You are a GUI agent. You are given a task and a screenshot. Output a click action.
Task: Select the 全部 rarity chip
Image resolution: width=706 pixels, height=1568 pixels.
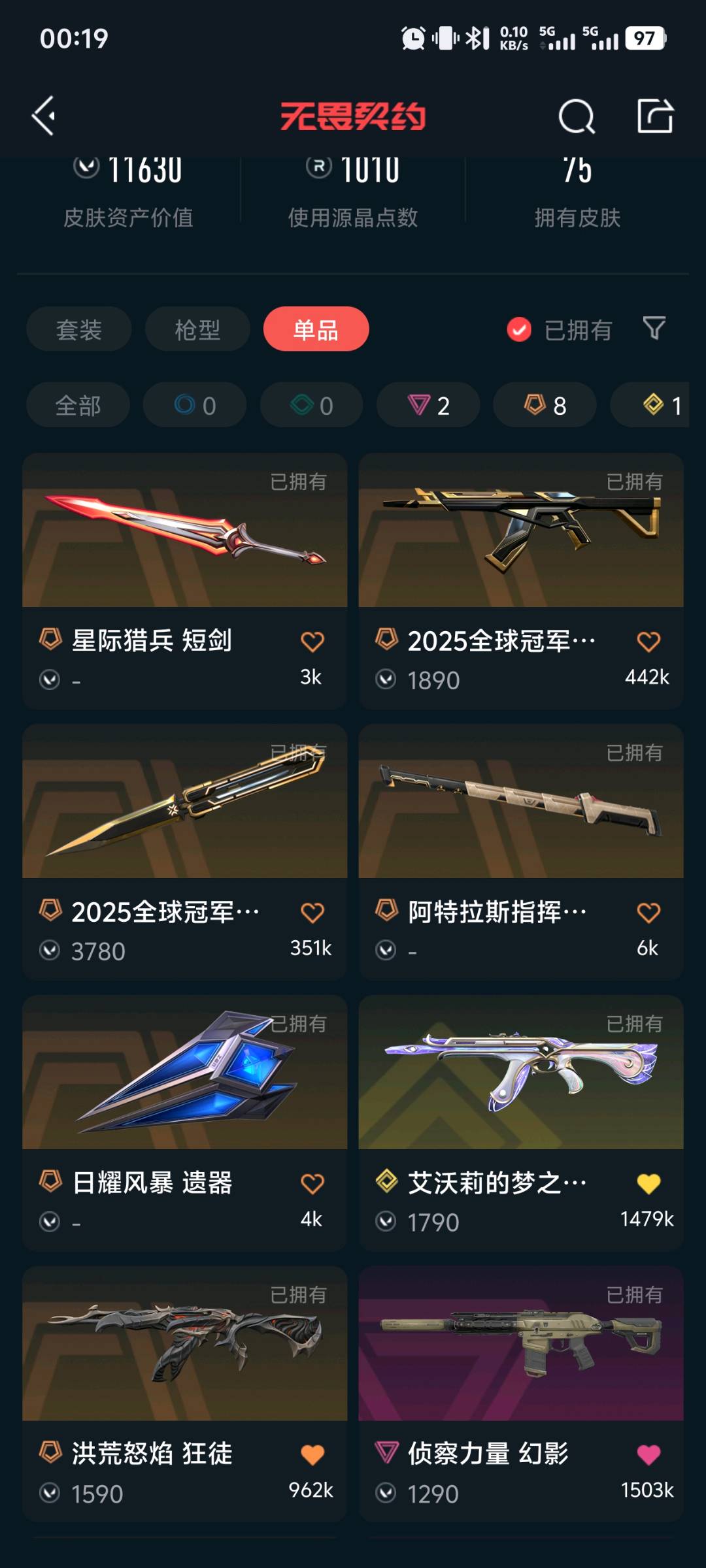point(78,405)
